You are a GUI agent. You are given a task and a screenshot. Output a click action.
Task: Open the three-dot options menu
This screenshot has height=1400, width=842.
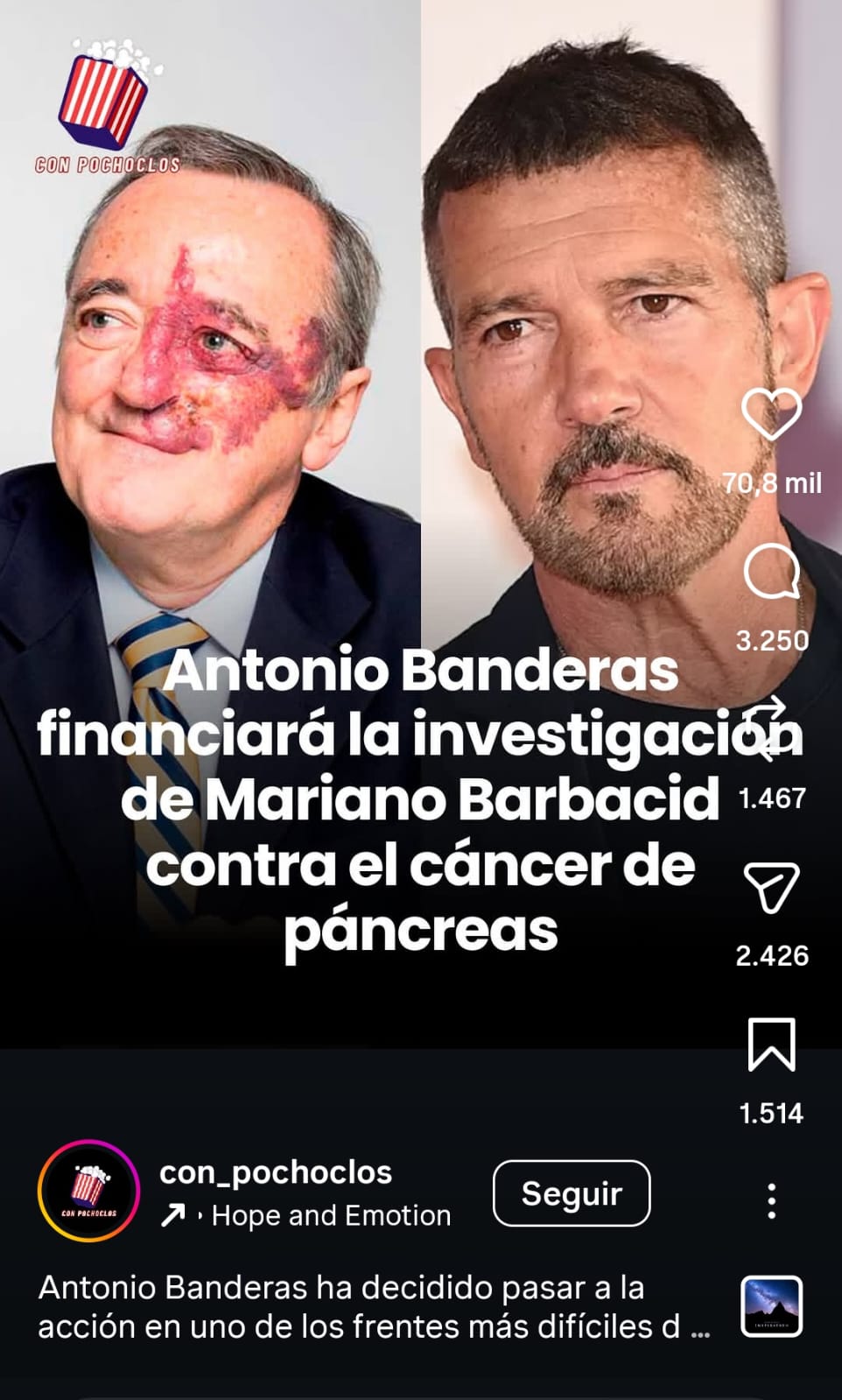point(771,1201)
